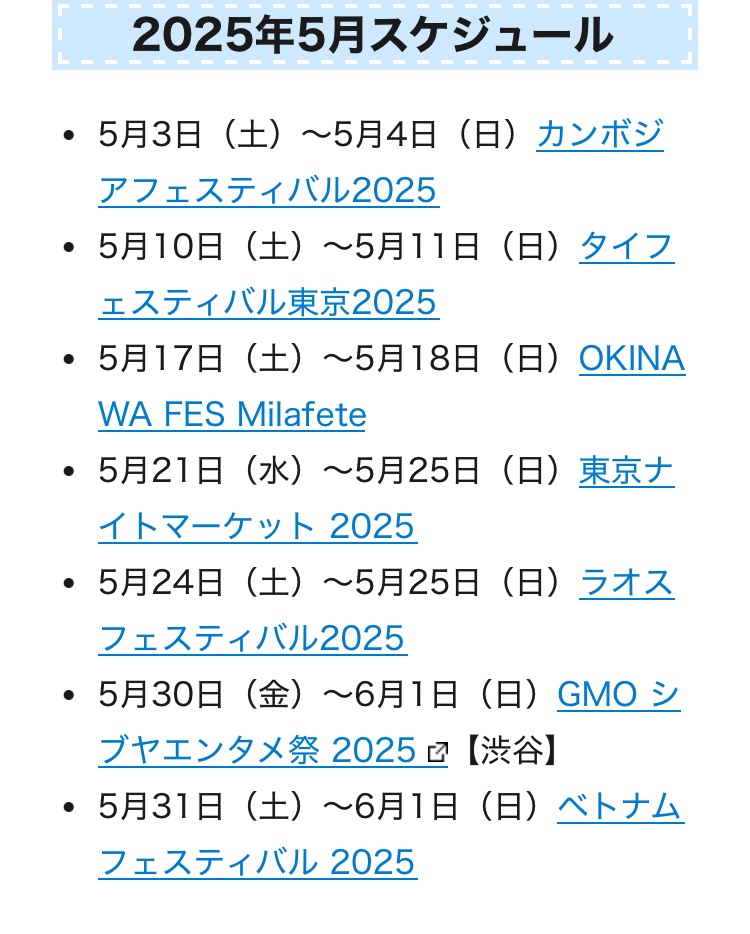Viewport: 750px width, 934px height.
Task: Open the GMO シブヤエンタメ祭 2025 external link
Action: coord(273,751)
